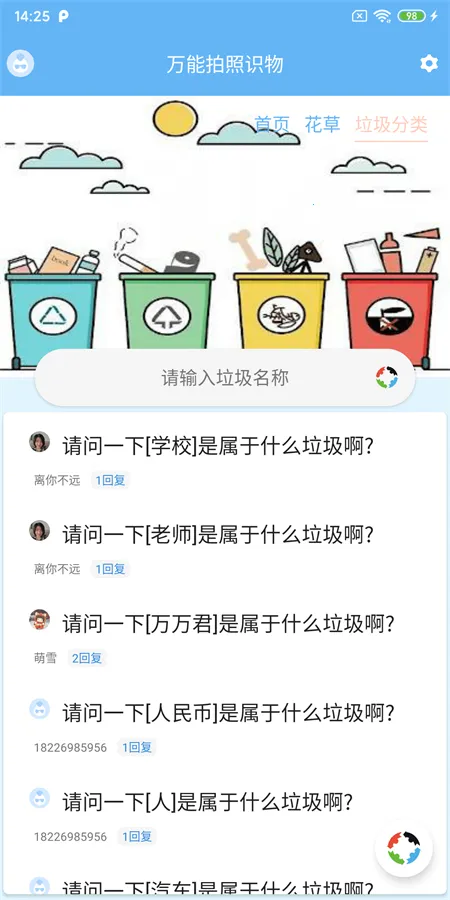Viewport: 450px width, 900px height.
Task: Open the profile avatar in the header
Action: (x=21, y=63)
